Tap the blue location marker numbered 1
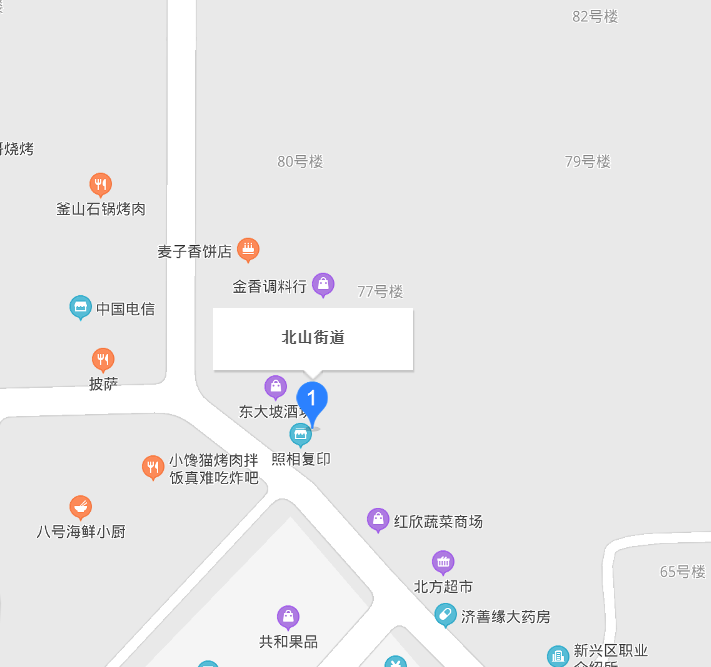The height and width of the screenshot is (667, 711). [313, 402]
